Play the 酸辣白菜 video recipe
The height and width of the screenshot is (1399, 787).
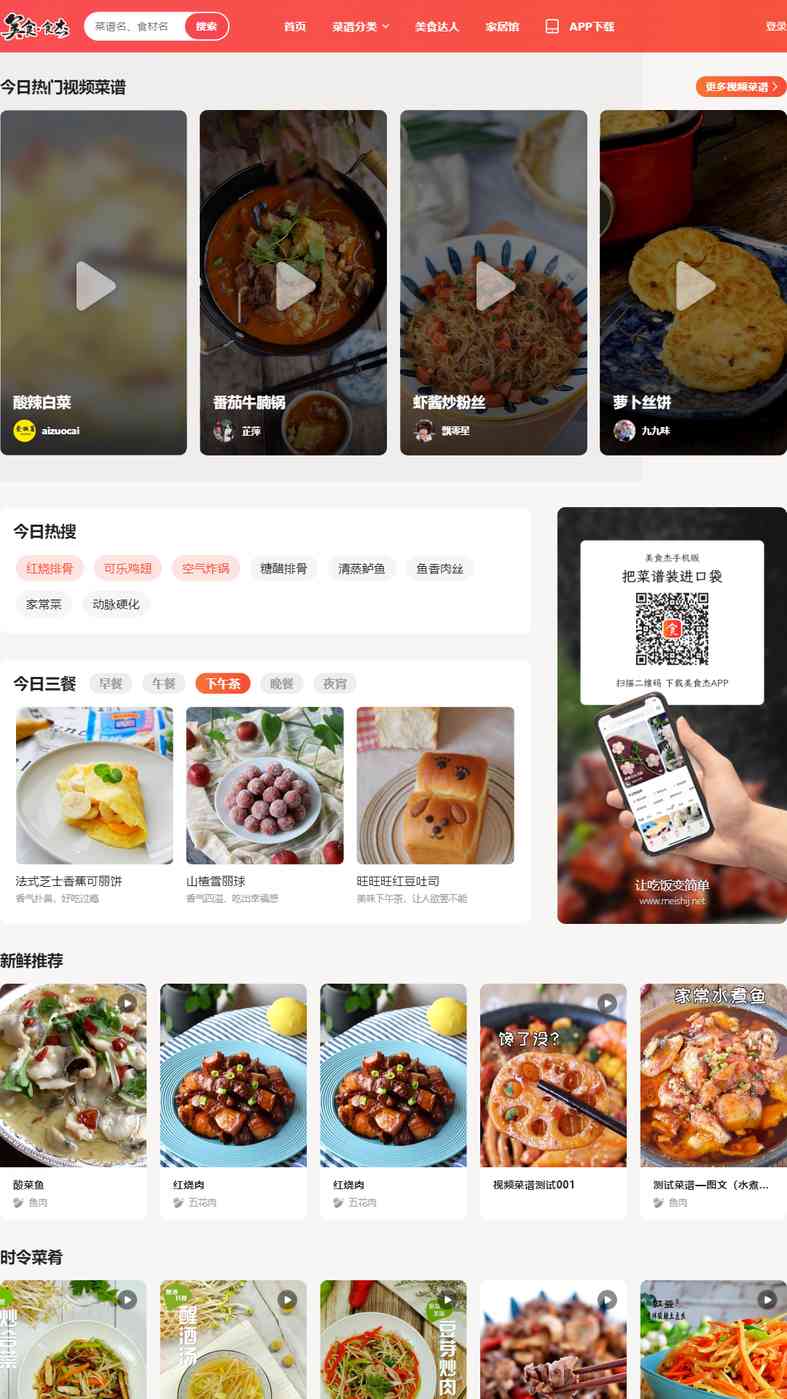click(x=94, y=283)
